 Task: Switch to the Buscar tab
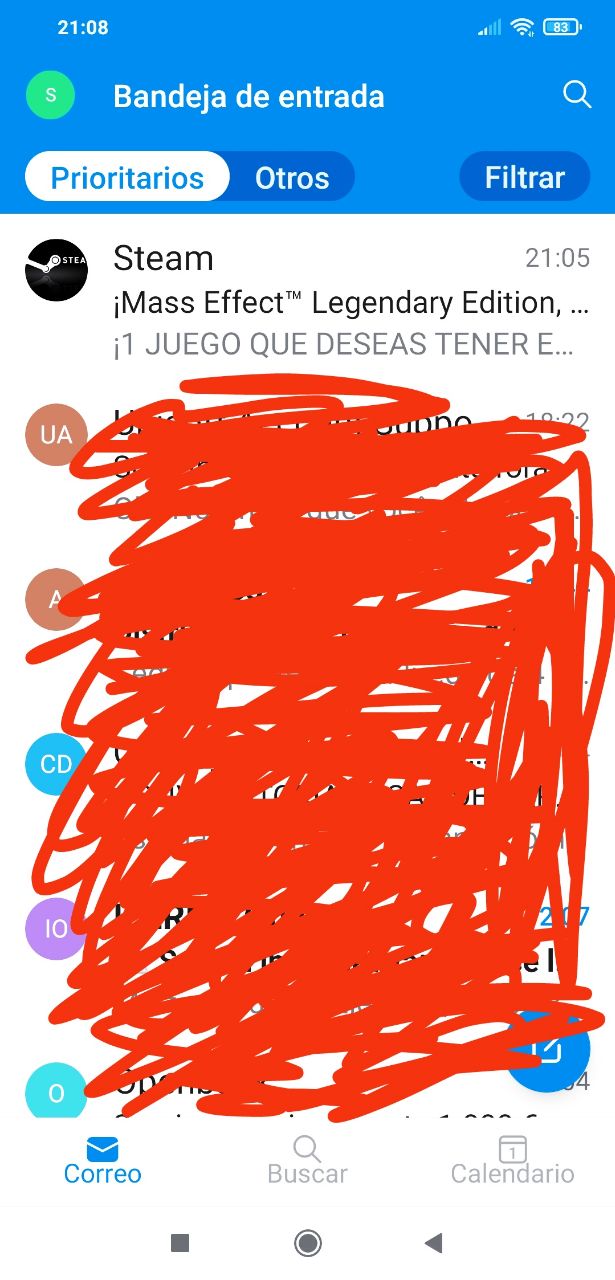pos(307,1160)
